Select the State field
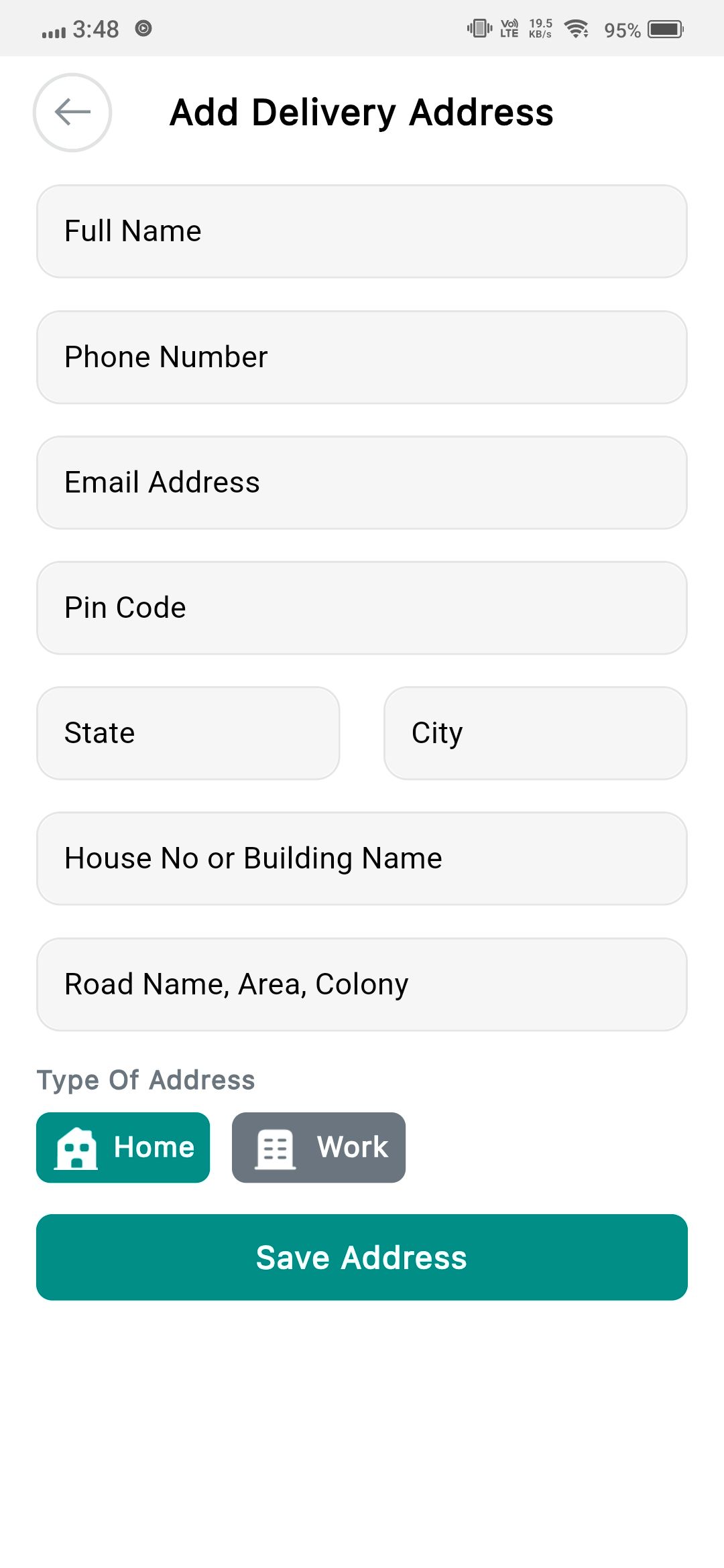This screenshot has height=1568, width=724. (188, 733)
